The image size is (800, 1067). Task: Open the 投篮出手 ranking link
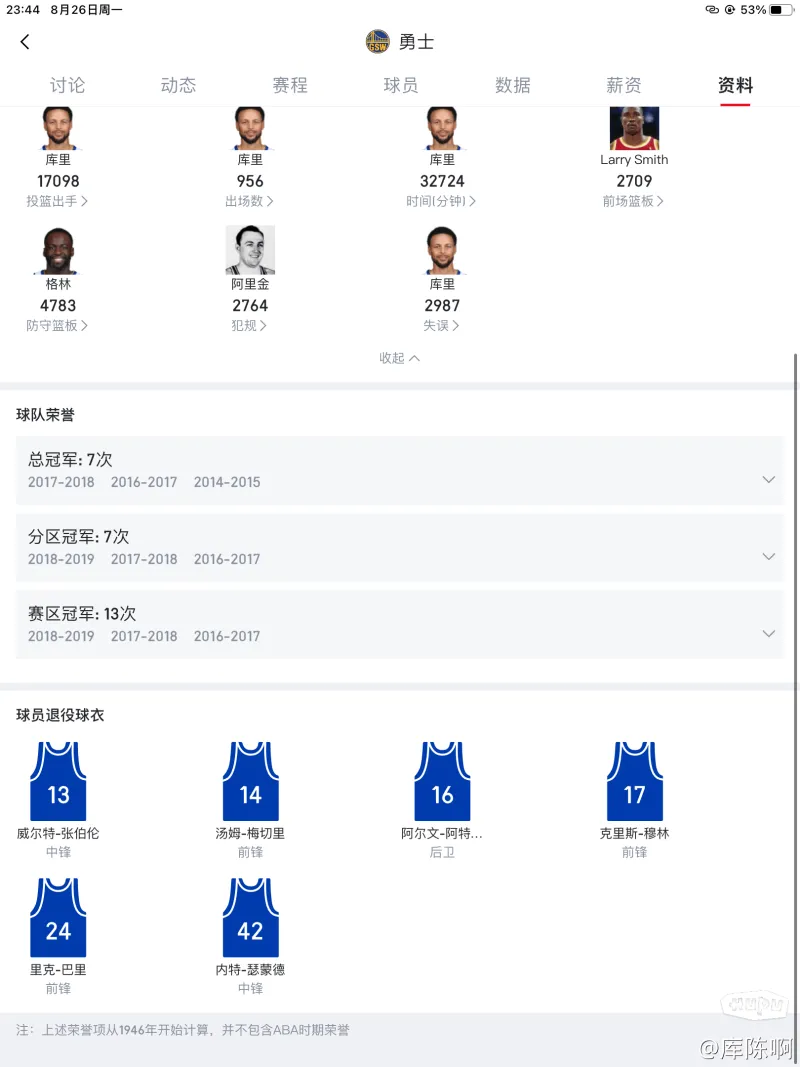point(57,201)
